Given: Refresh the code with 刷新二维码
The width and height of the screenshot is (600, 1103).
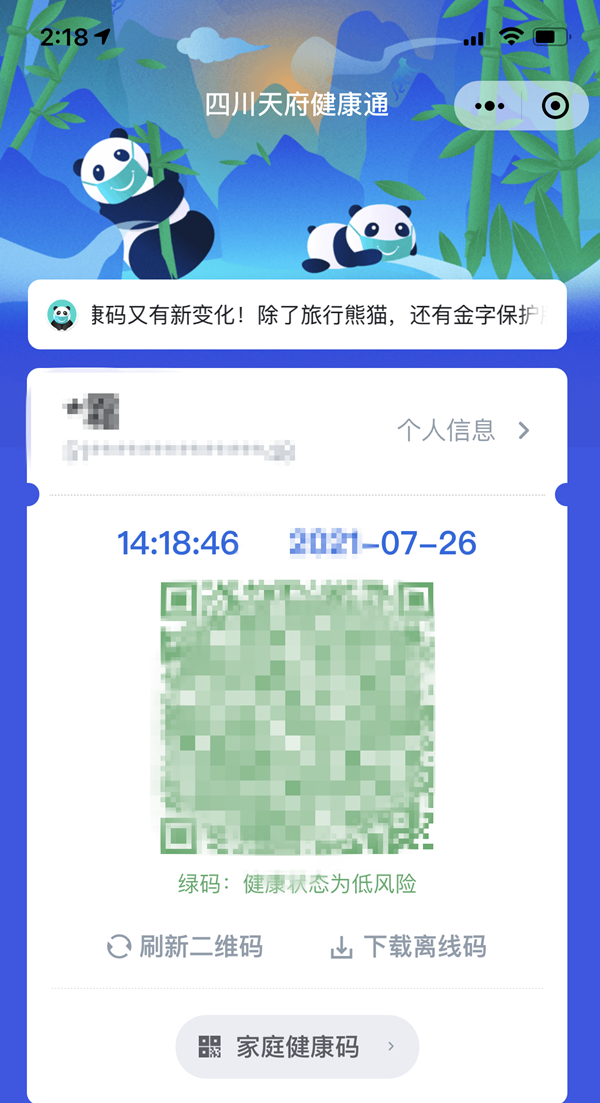Looking at the screenshot, I should [185, 946].
